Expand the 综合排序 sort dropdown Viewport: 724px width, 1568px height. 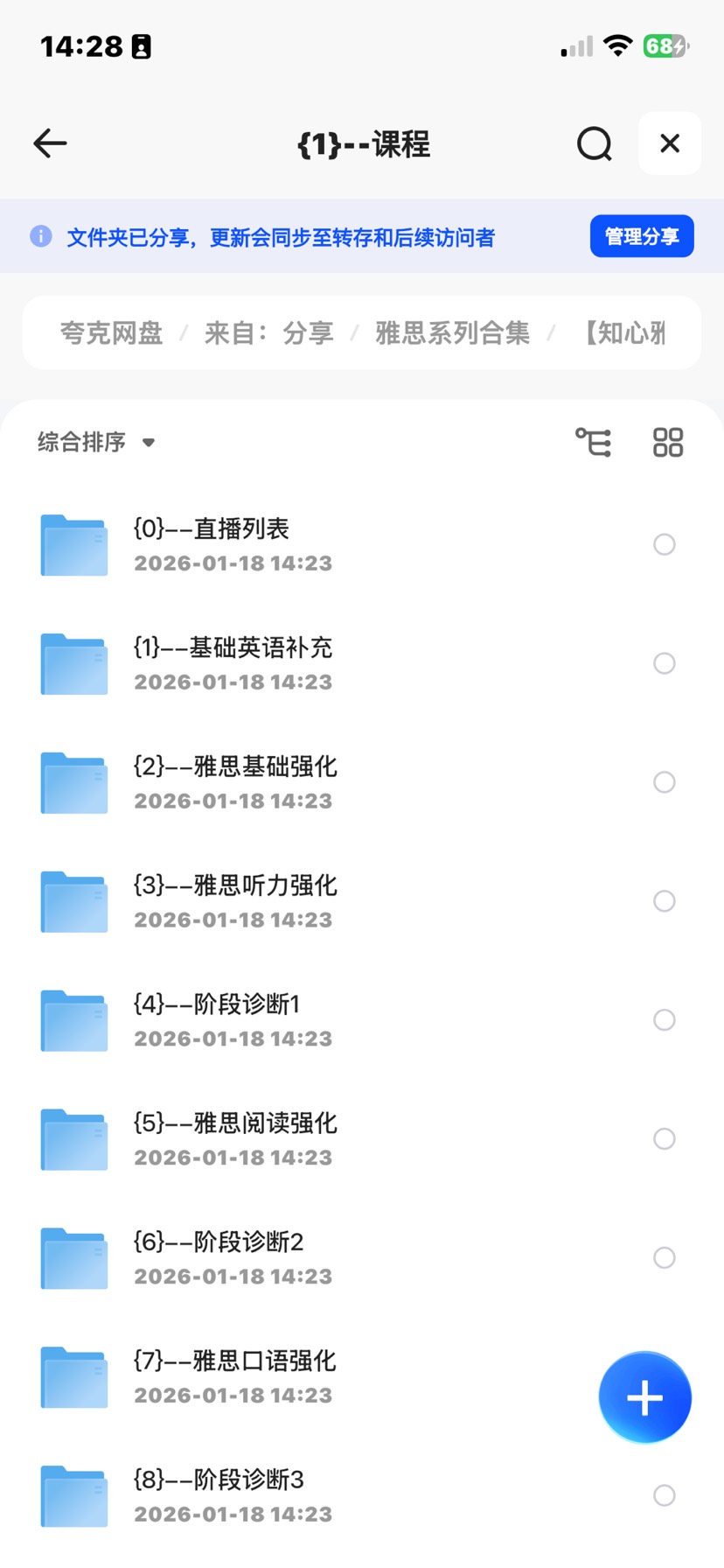[96, 442]
